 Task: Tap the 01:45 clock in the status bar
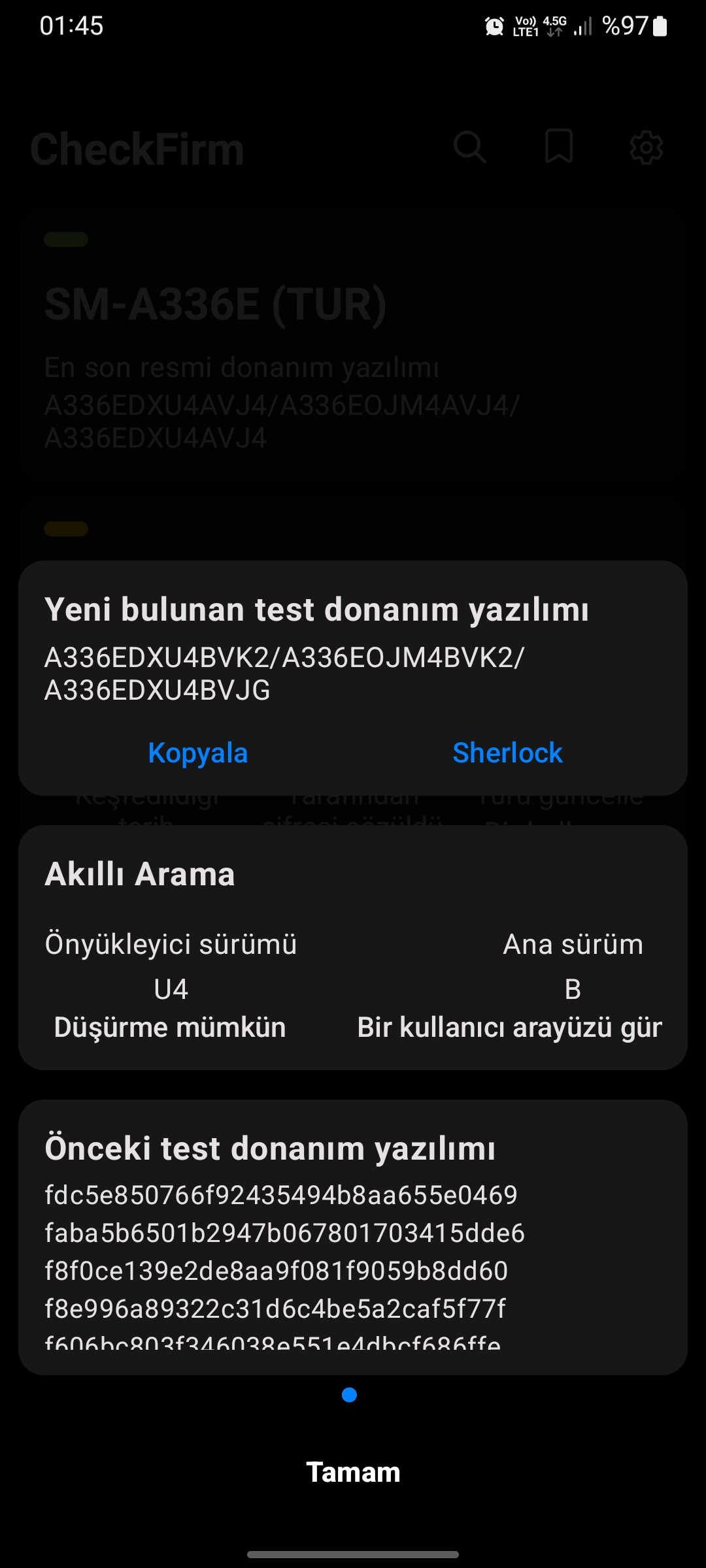click(70, 26)
